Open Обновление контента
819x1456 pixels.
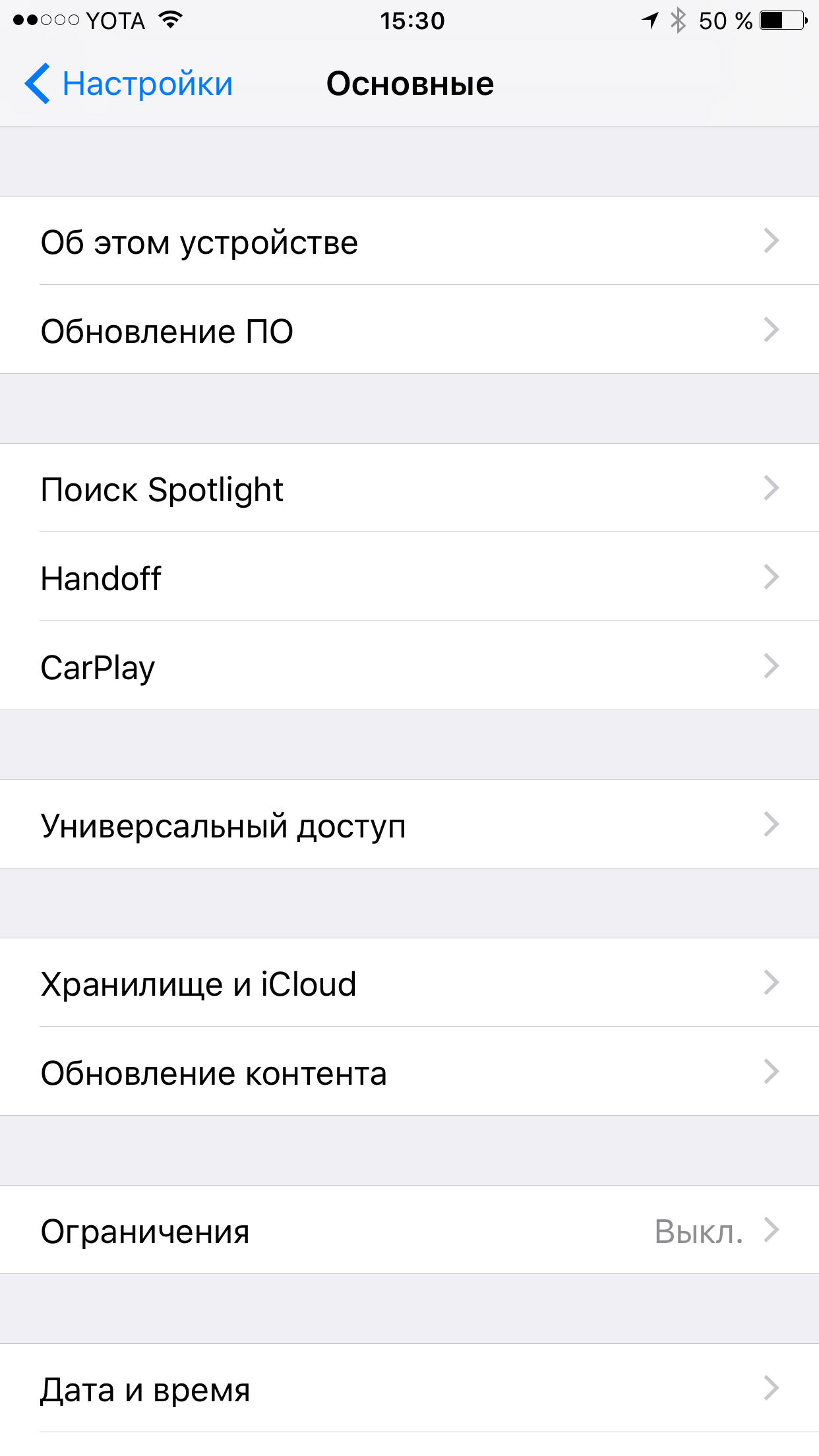pos(409,1072)
